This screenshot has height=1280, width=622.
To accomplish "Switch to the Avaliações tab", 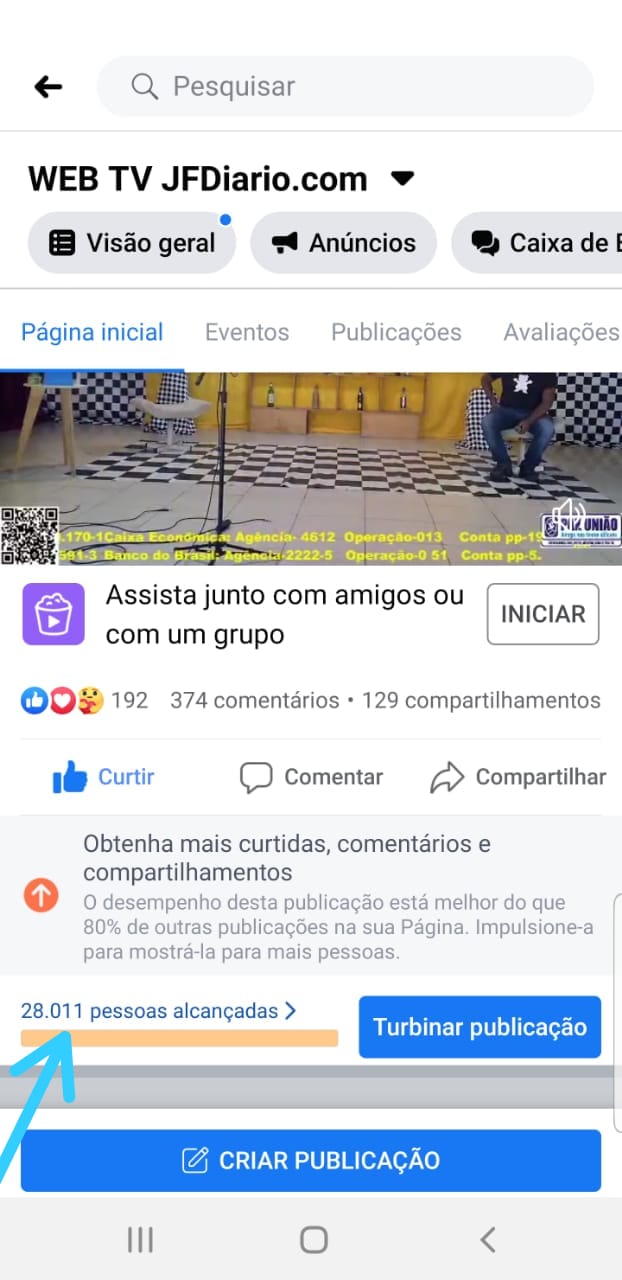I will pyautogui.click(x=561, y=332).
